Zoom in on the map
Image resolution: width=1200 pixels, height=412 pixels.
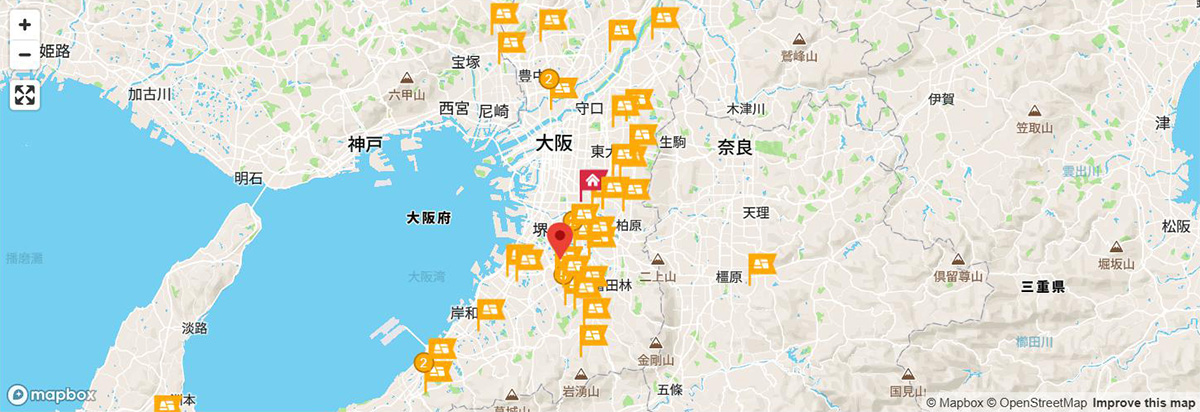(x=25, y=25)
